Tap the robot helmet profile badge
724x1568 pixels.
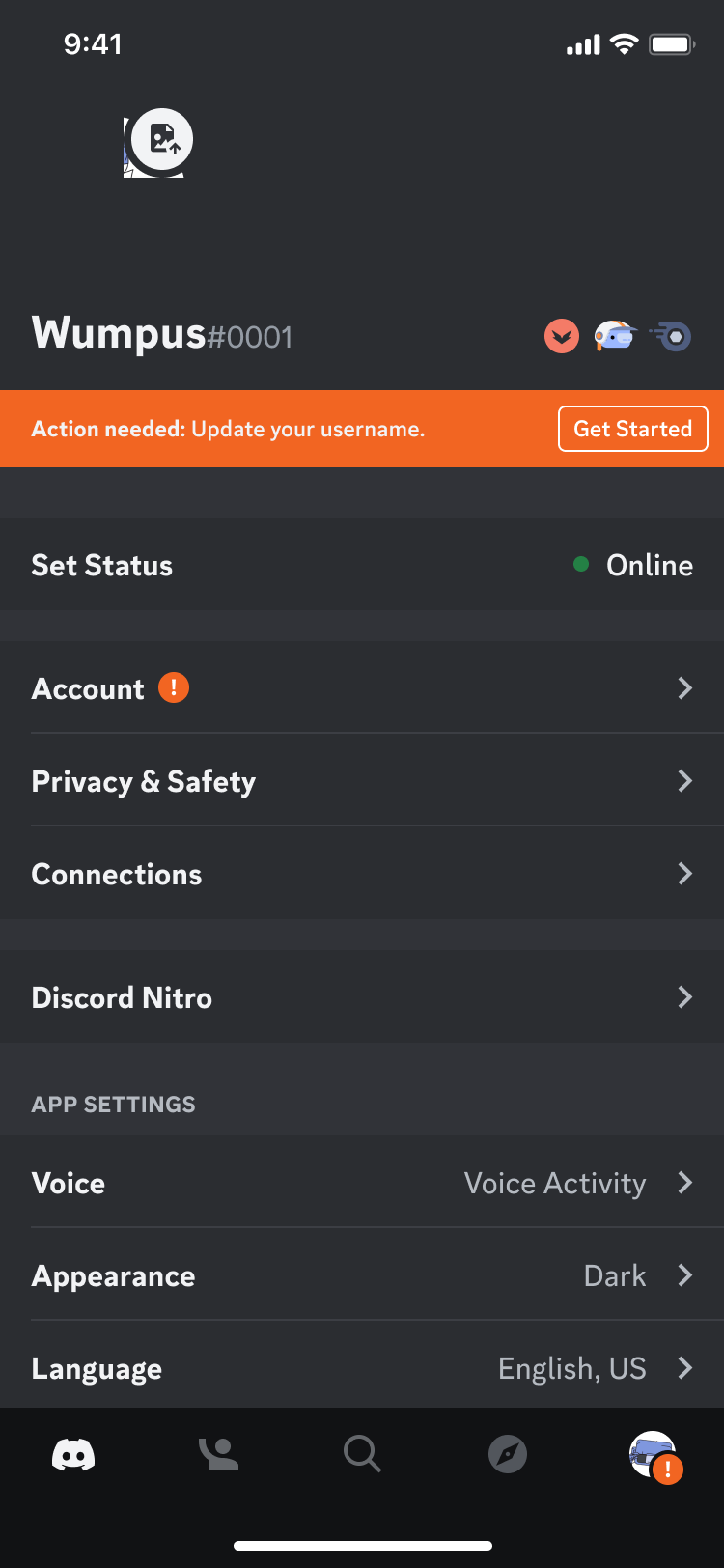click(615, 336)
